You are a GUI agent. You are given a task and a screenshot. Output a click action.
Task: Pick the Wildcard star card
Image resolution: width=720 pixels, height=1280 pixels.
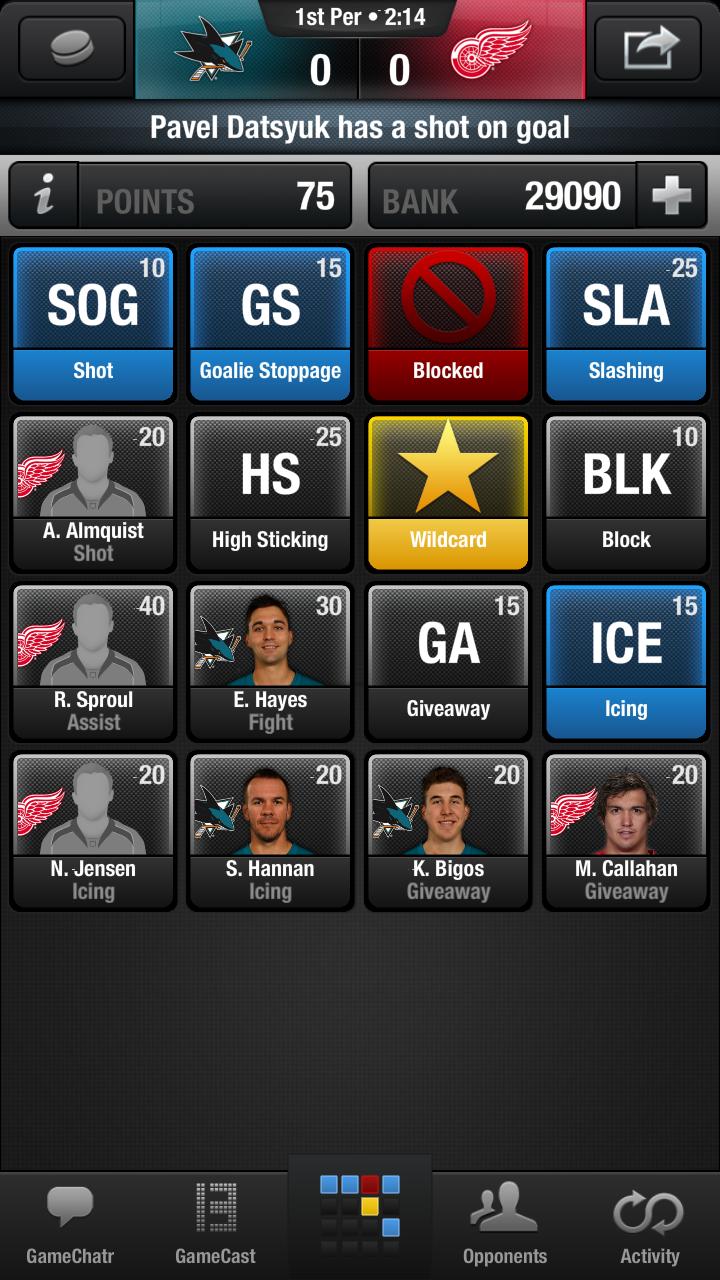[447, 492]
